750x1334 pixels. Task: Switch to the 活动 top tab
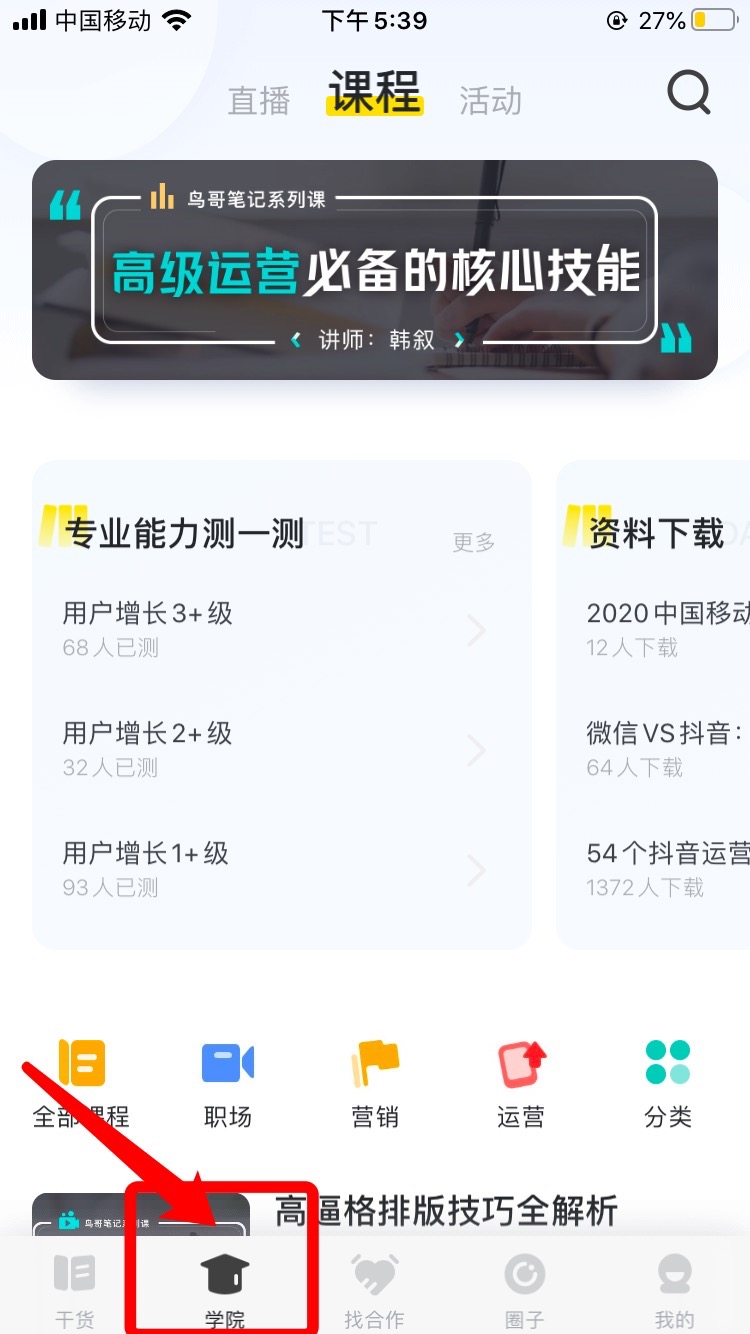490,101
